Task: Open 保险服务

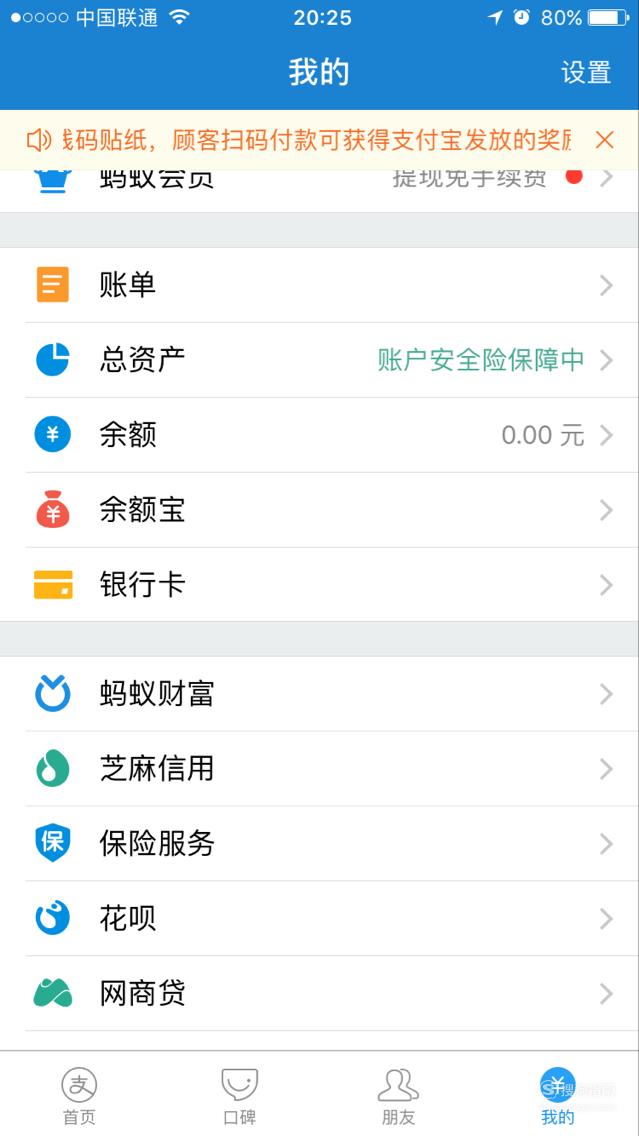Action: point(320,844)
